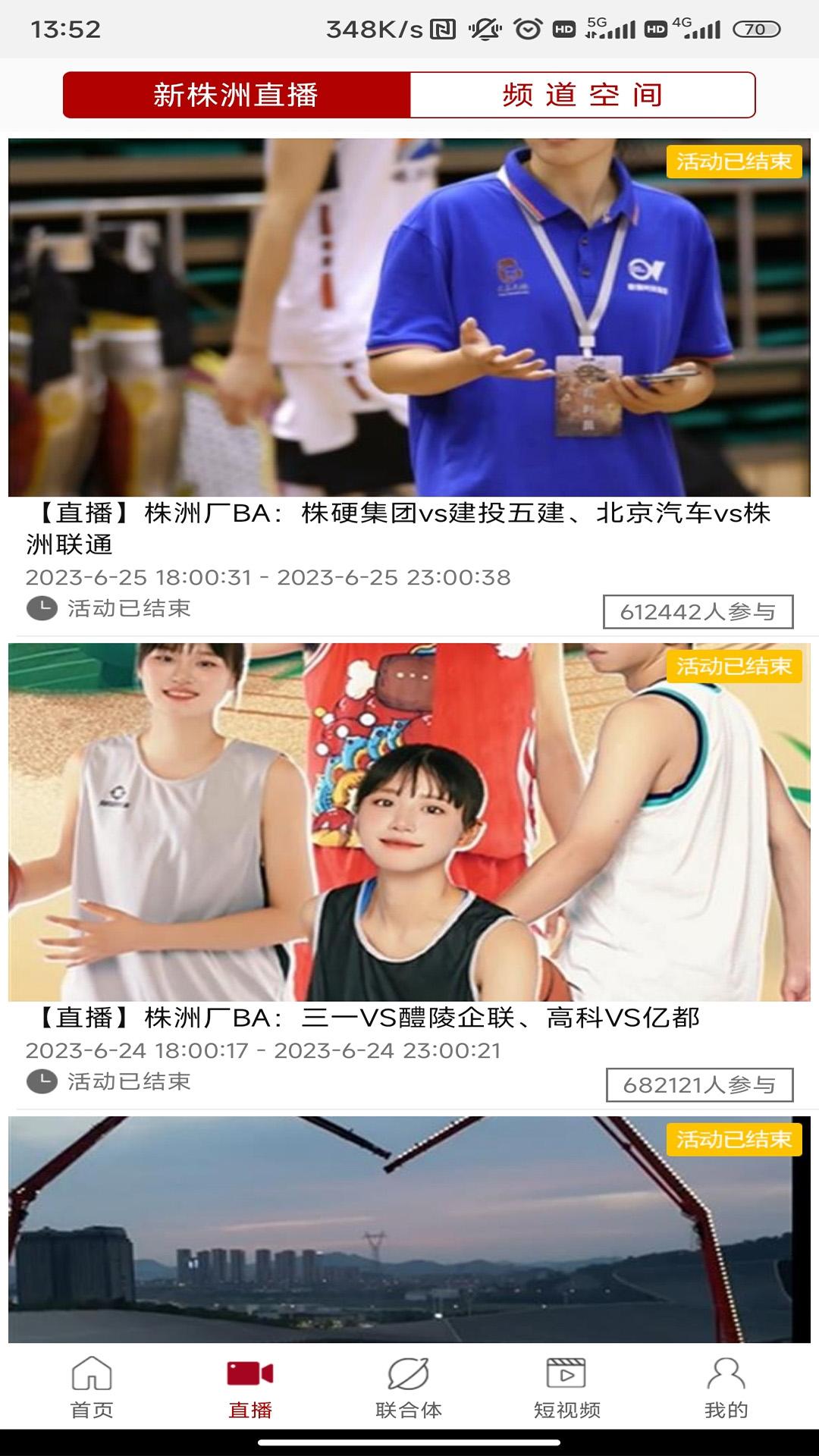Switch to the 新株洲直播 tab

point(235,95)
